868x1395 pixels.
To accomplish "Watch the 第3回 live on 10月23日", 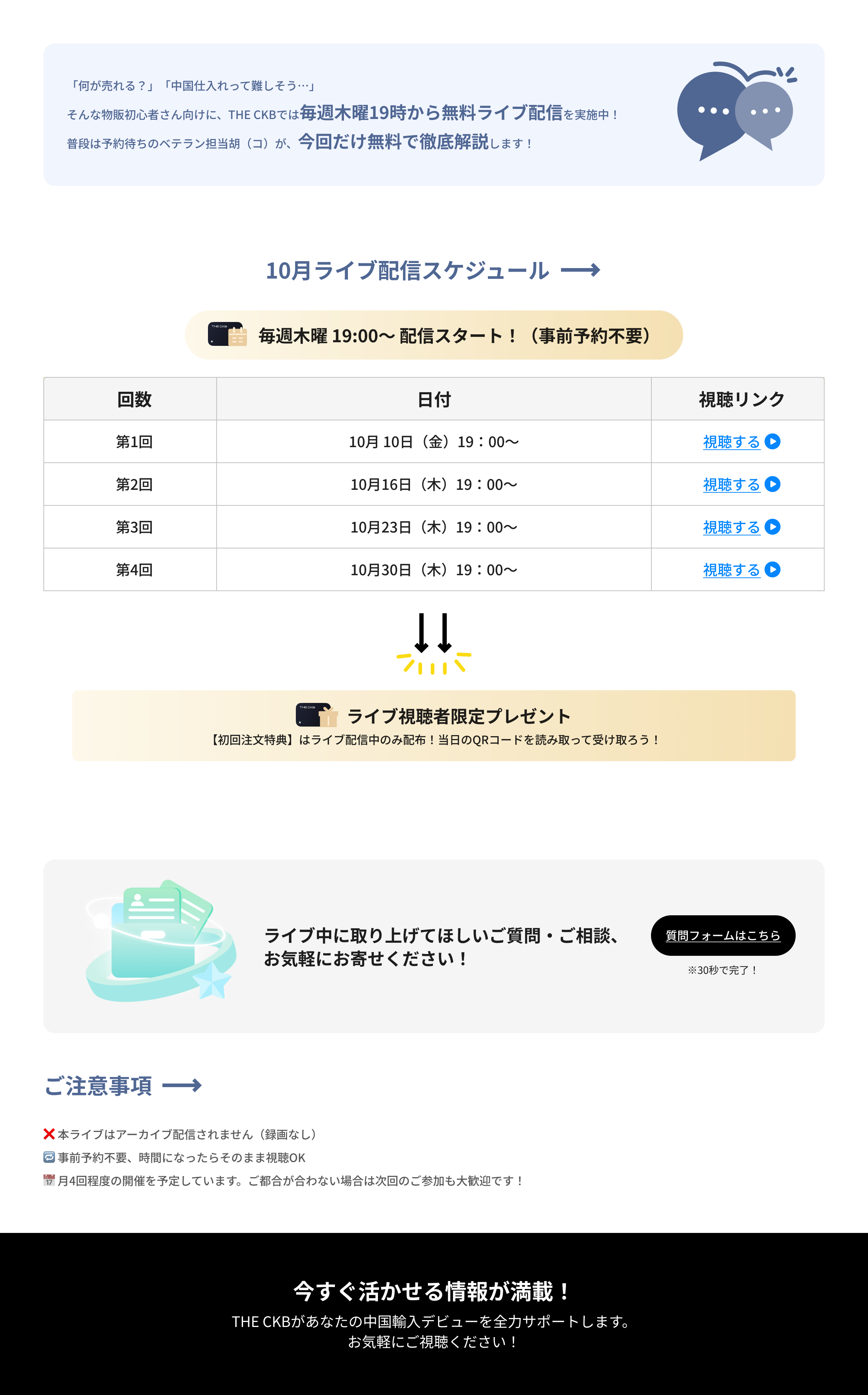I will pos(731,527).
